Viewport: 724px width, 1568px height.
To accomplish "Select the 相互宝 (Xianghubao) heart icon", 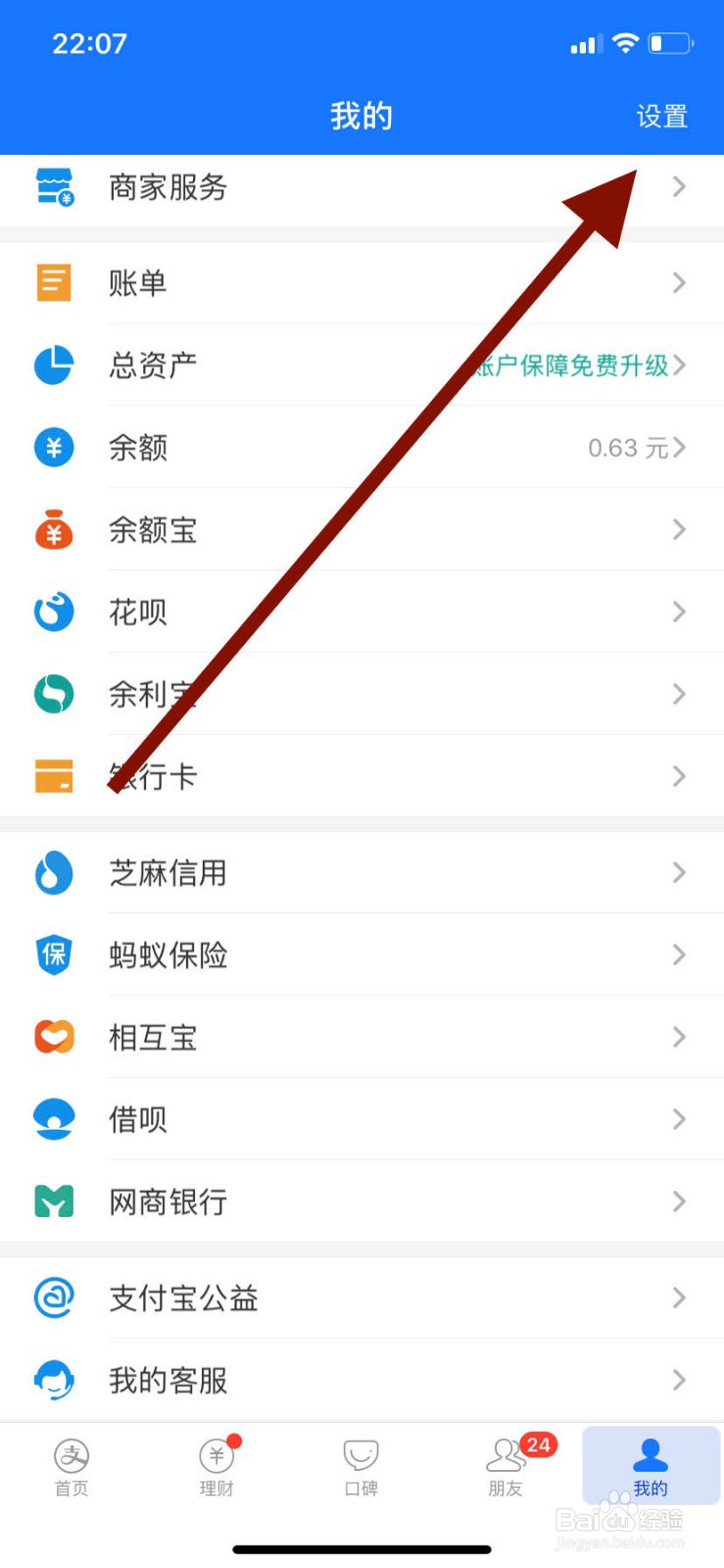I will pyautogui.click(x=54, y=1037).
